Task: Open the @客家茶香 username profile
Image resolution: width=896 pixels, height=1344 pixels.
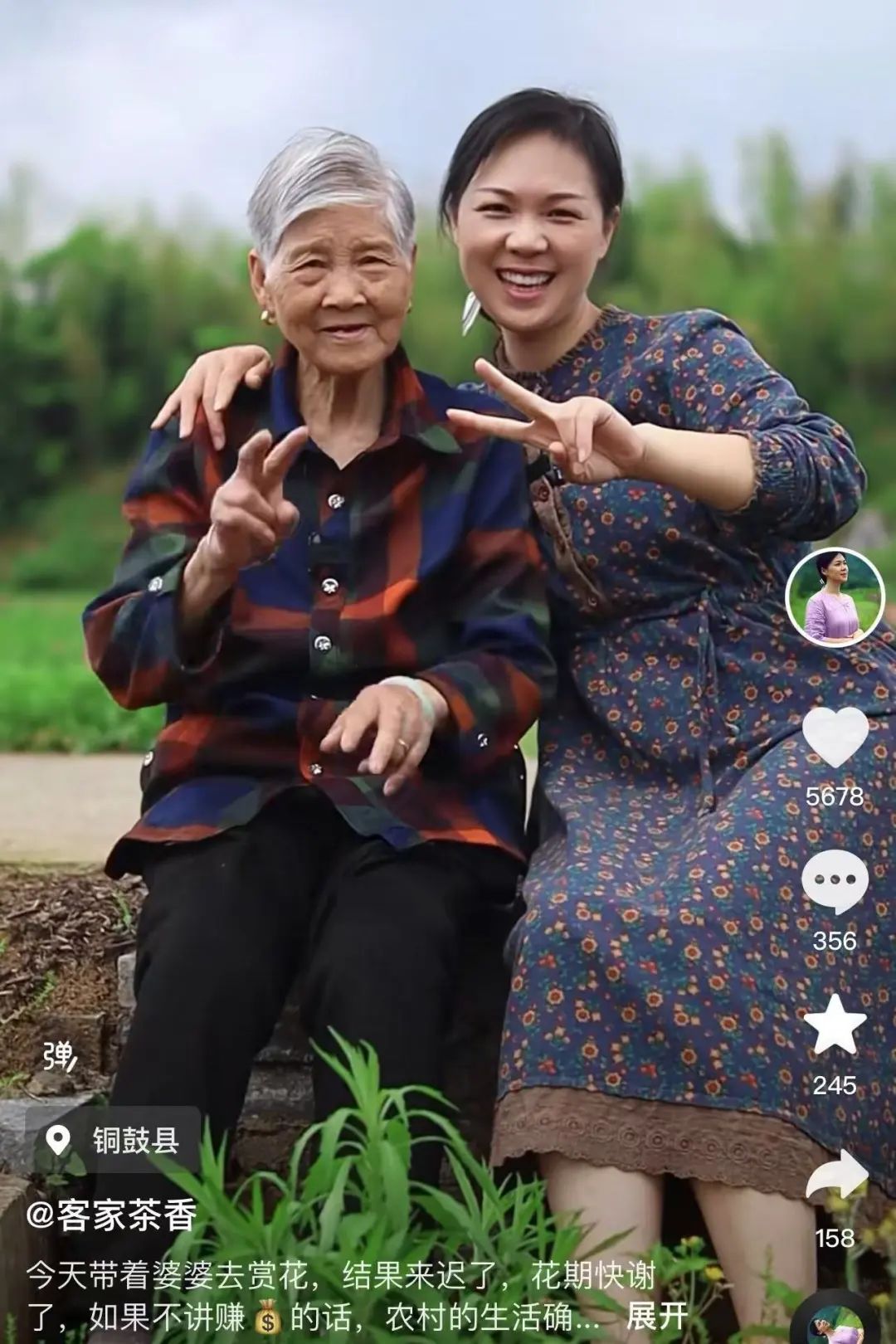Action: (x=111, y=1217)
